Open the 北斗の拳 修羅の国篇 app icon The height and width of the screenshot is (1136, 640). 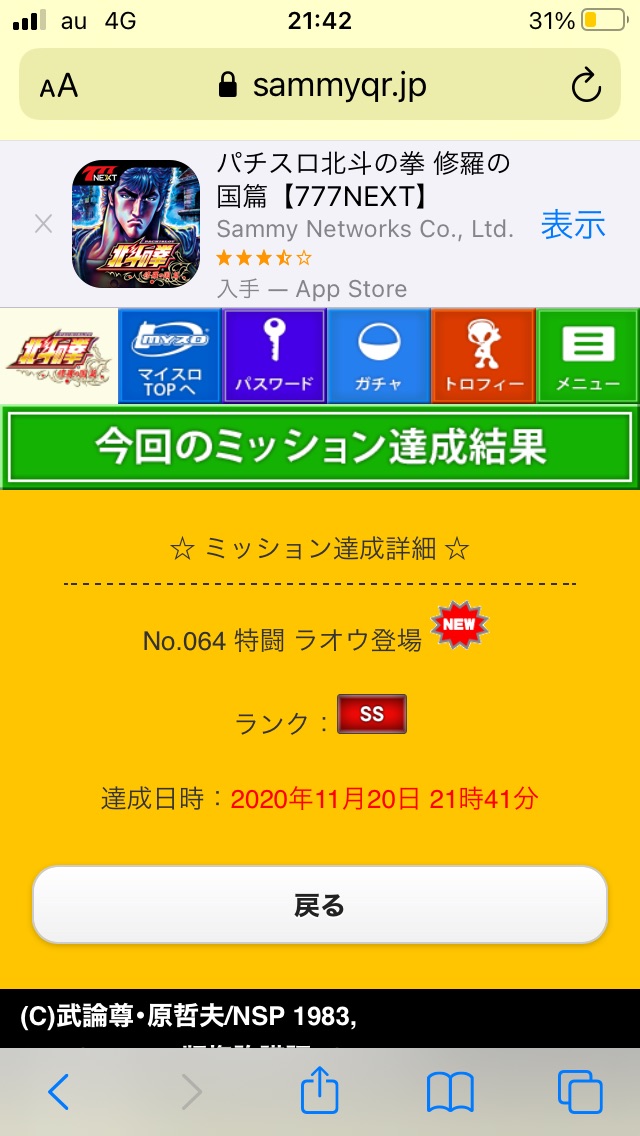pos(136,224)
